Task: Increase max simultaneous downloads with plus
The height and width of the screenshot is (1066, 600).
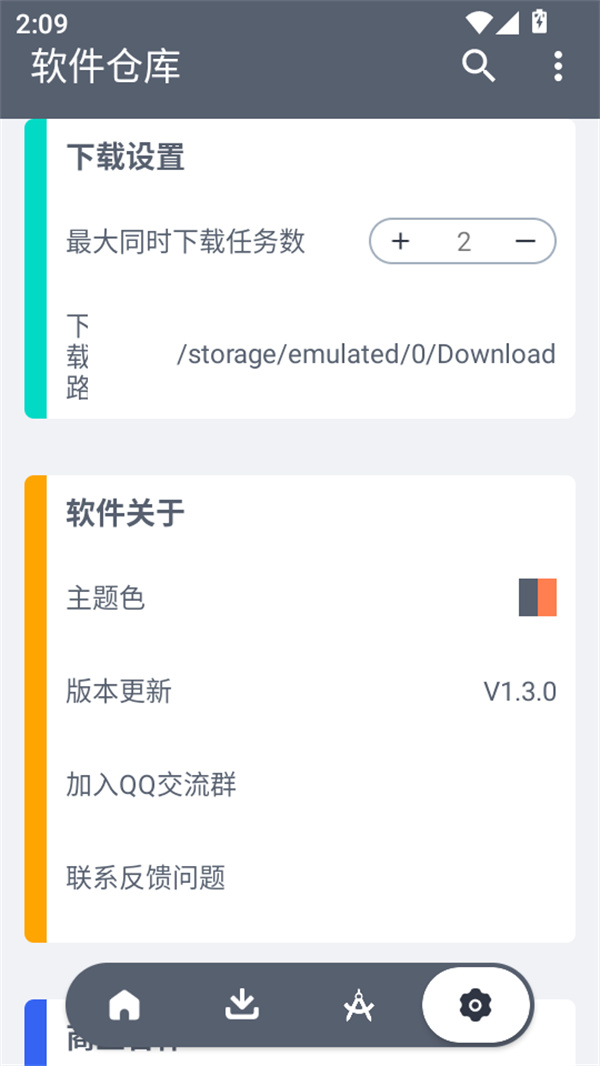Action: click(x=401, y=241)
